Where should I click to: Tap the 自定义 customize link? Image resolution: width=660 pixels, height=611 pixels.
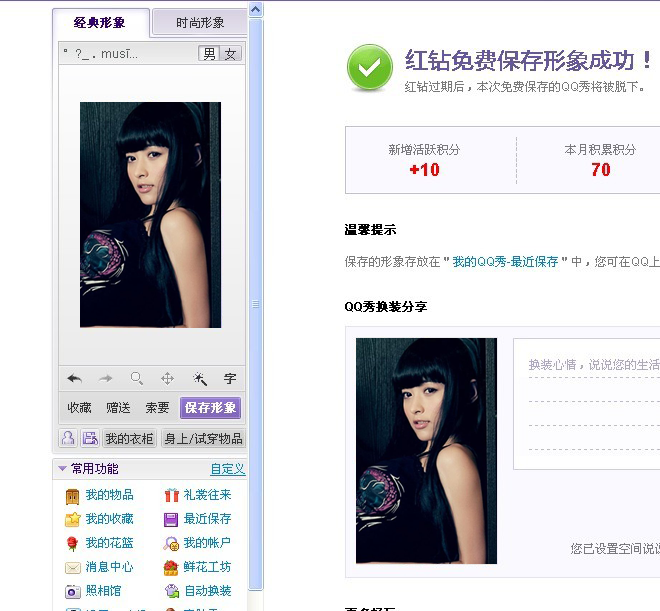(x=227, y=469)
